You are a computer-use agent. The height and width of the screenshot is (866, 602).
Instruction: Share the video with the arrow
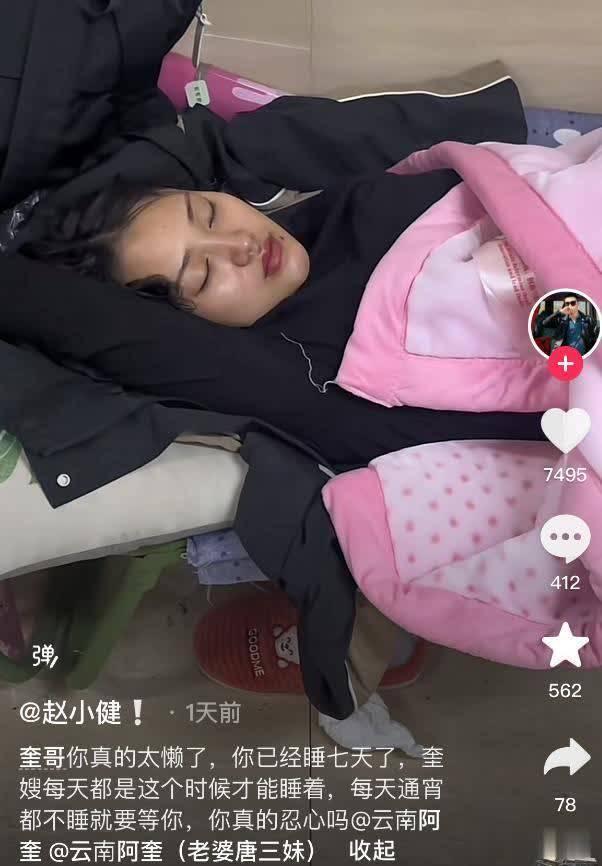566,760
